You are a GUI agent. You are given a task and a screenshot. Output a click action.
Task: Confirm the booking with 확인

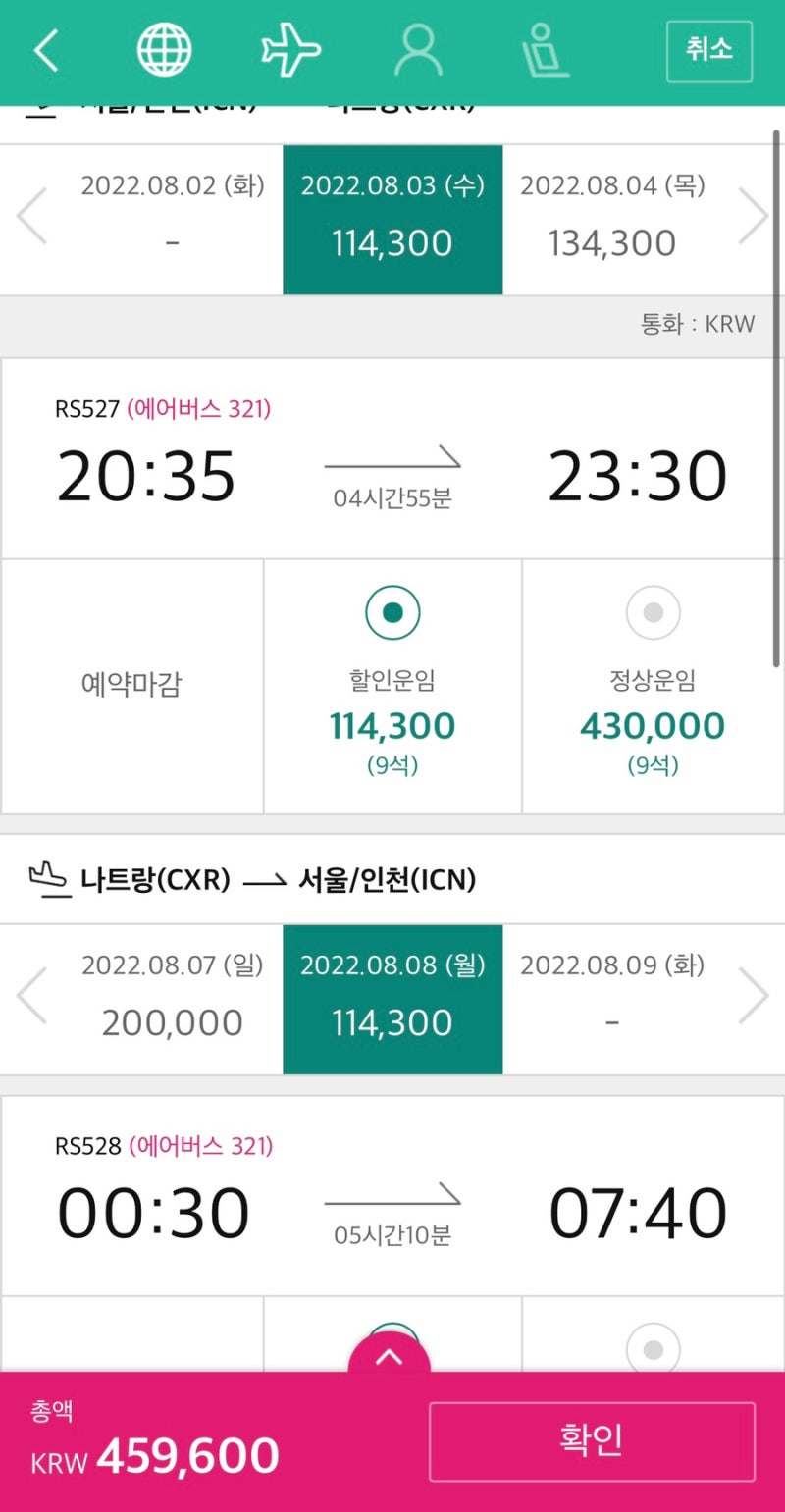tap(592, 1441)
